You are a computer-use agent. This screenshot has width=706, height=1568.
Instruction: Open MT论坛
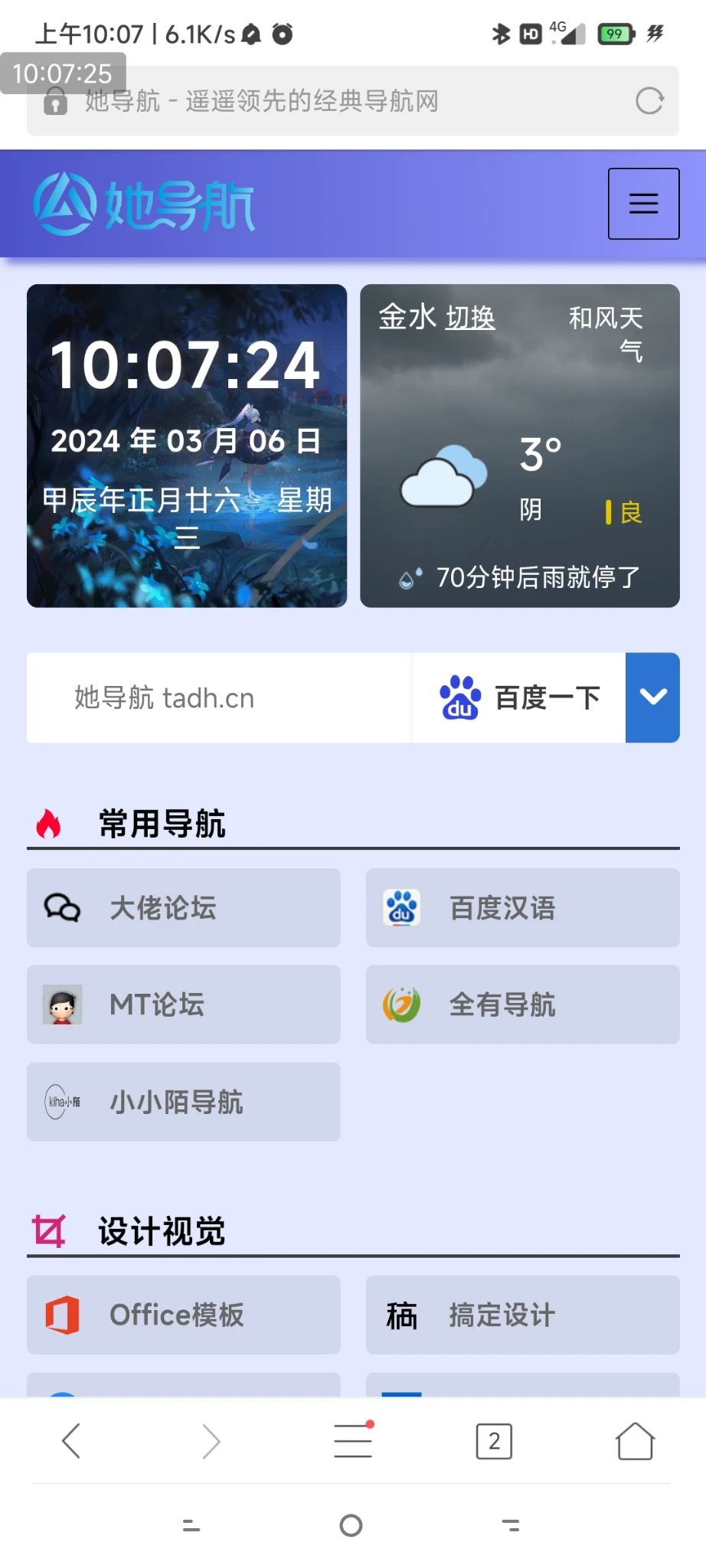point(184,1004)
